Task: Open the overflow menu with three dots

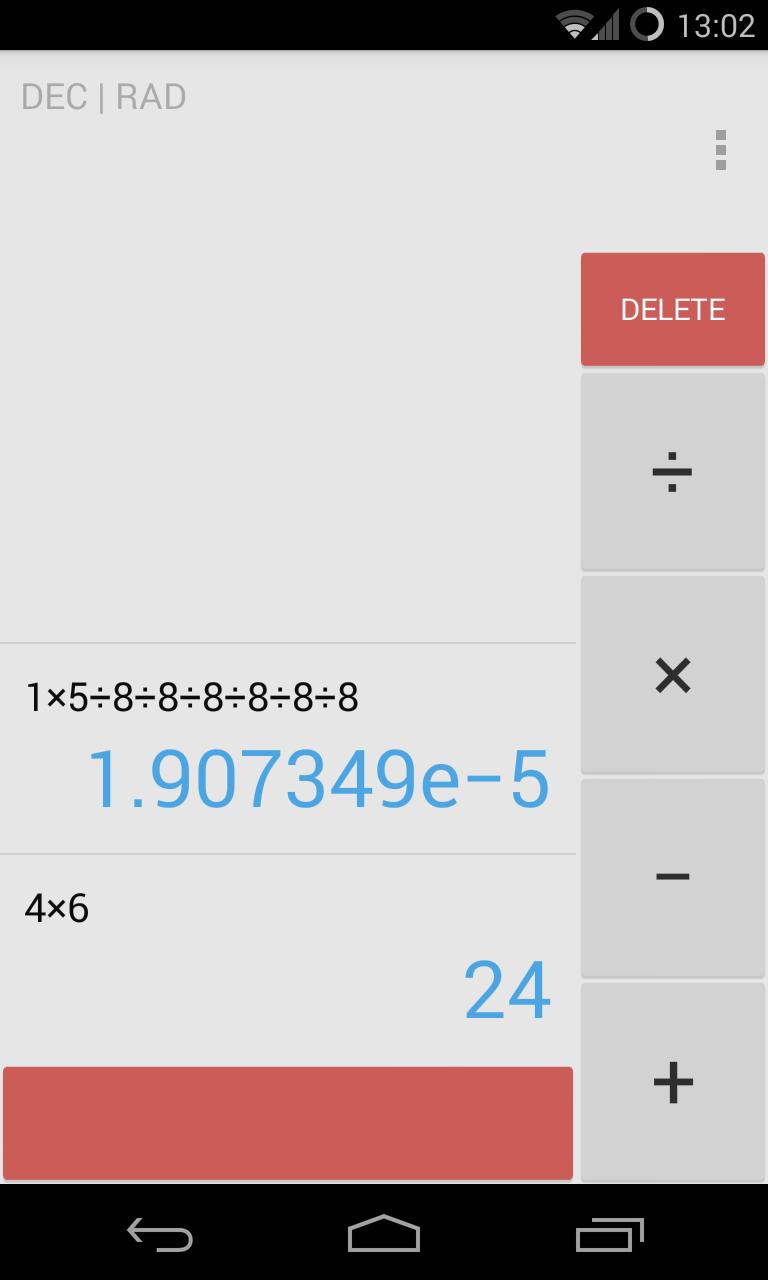Action: tap(721, 152)
